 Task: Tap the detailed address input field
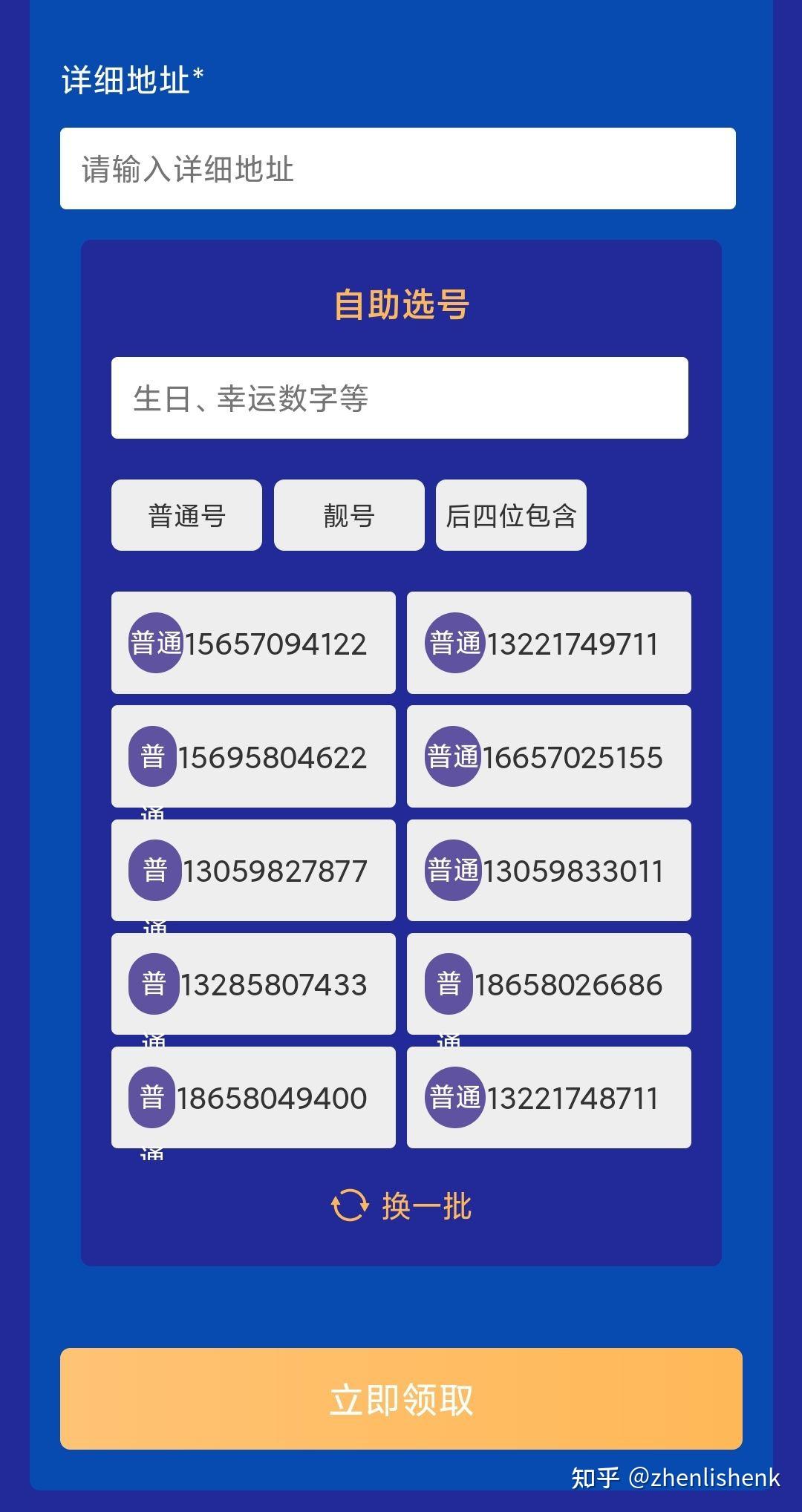tap(397, 168)
